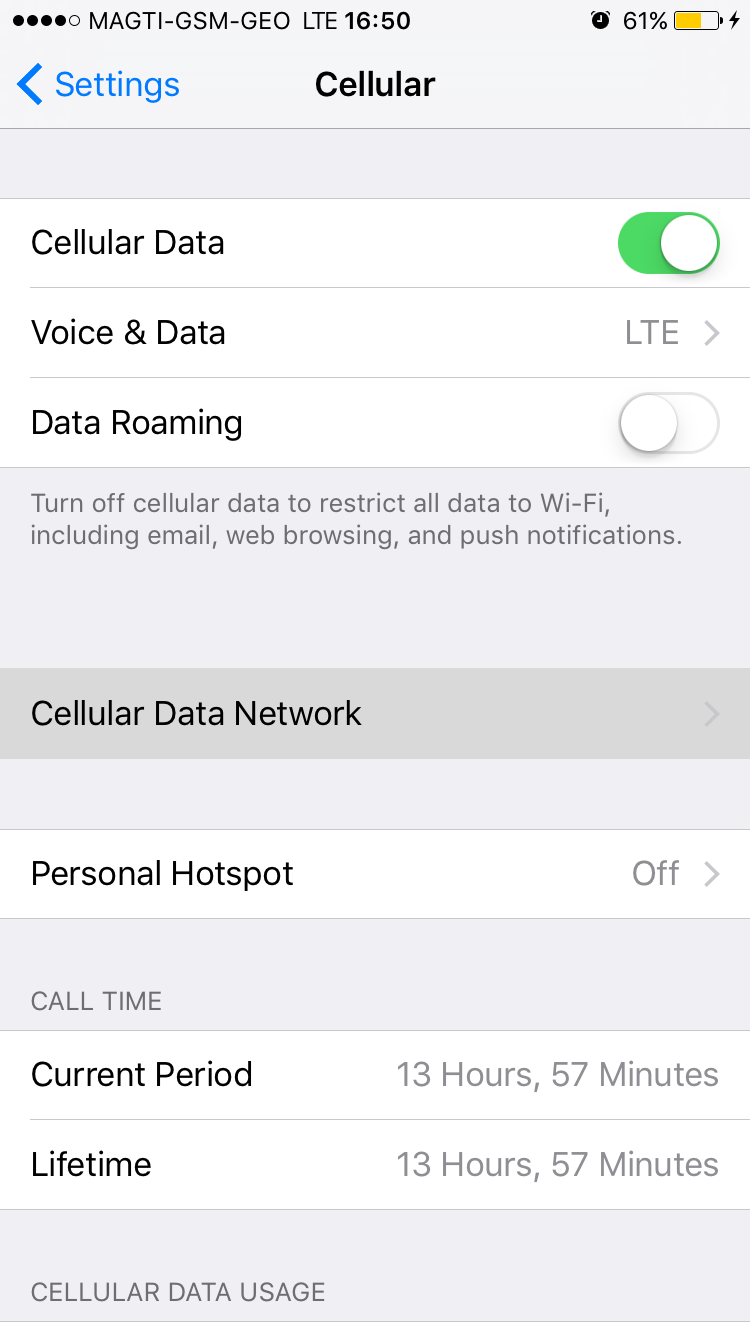Open Voice & Data options

point(375,333)
